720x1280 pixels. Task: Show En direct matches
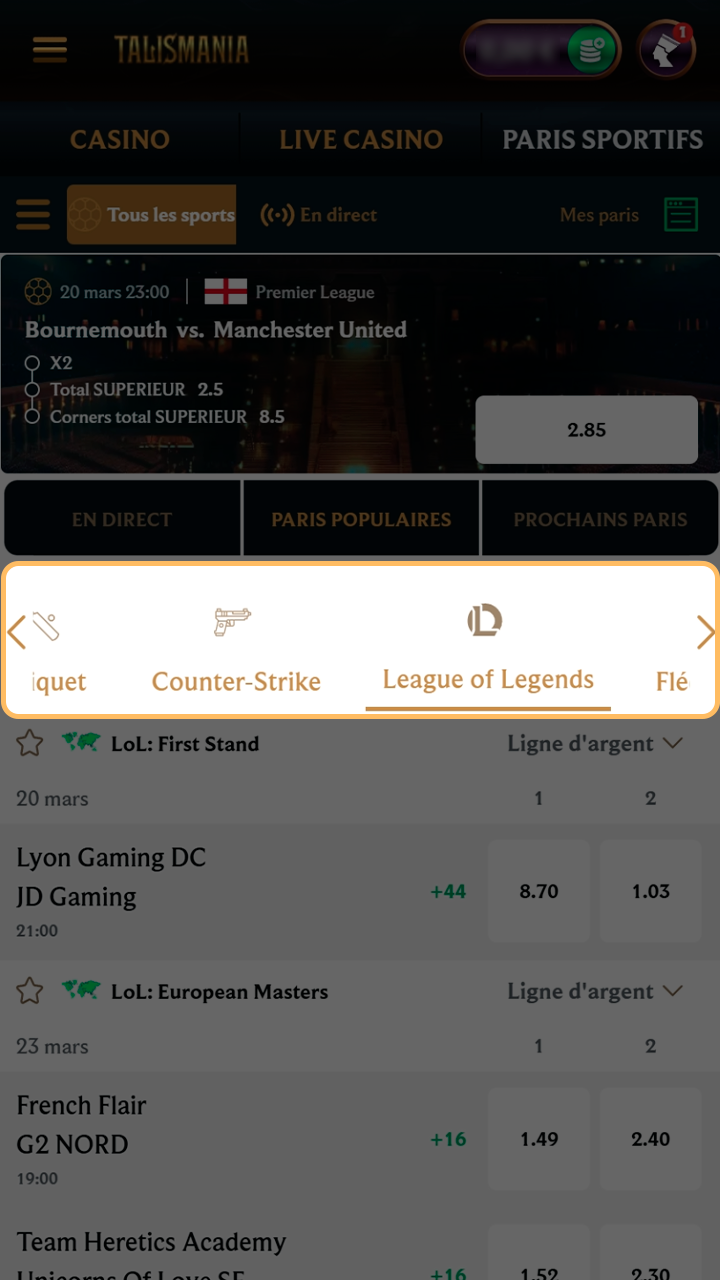point(319,214)
